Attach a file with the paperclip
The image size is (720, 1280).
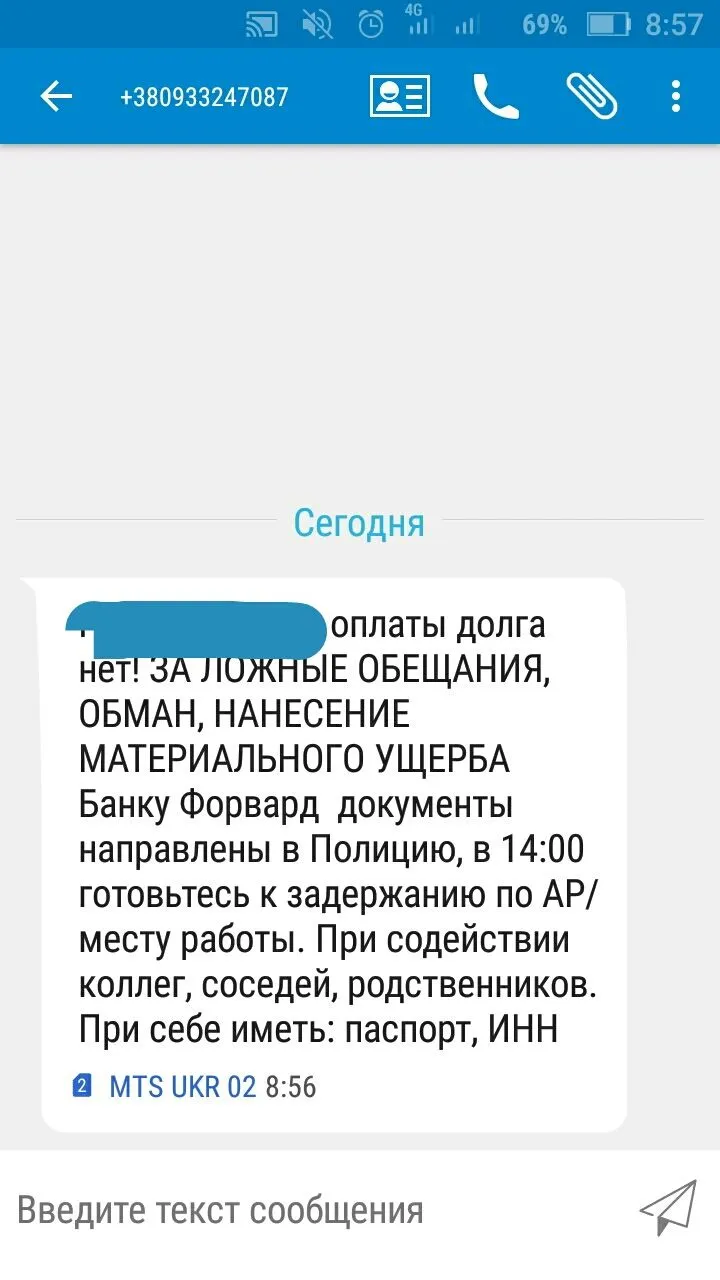[592, 97]
